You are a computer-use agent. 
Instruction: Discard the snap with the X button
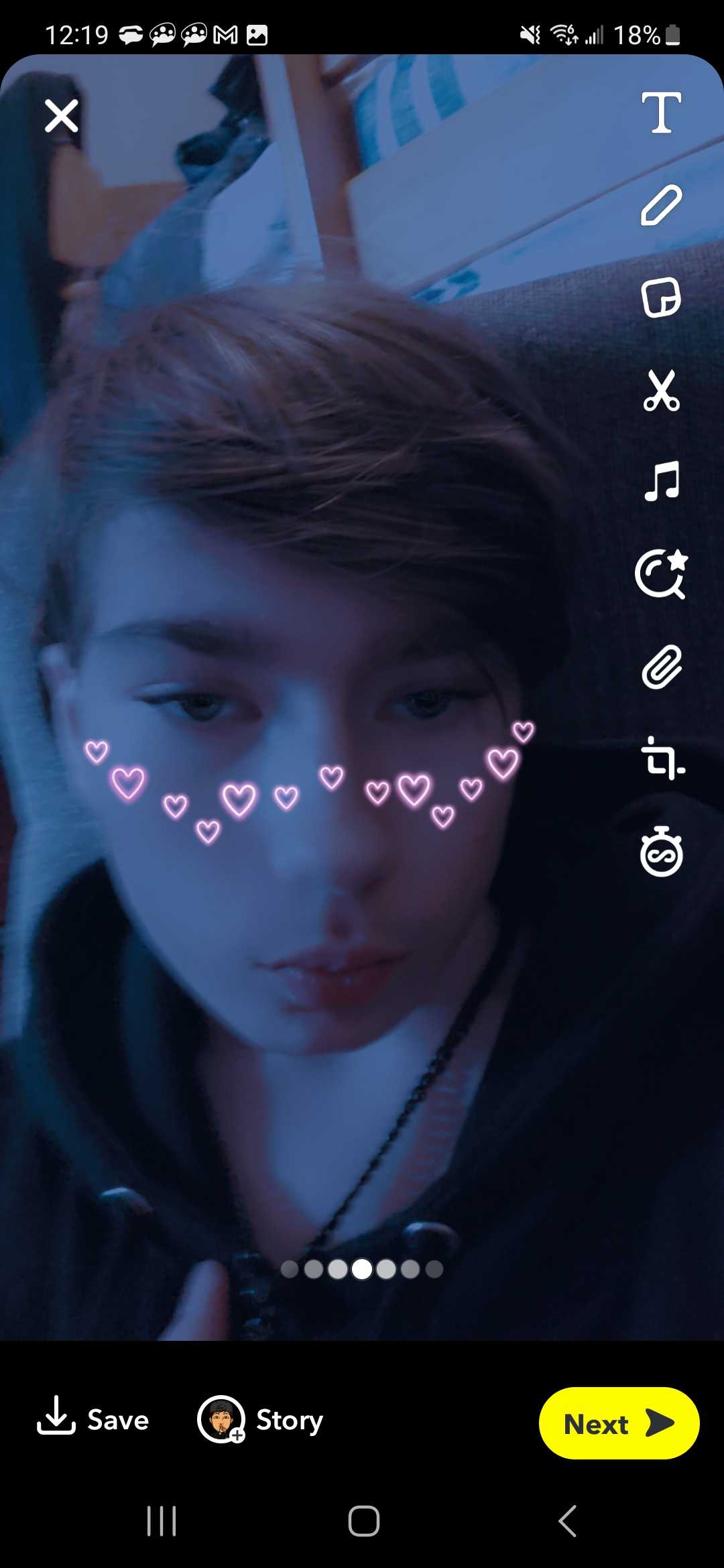pyautogui.click(x=62, y=116)
